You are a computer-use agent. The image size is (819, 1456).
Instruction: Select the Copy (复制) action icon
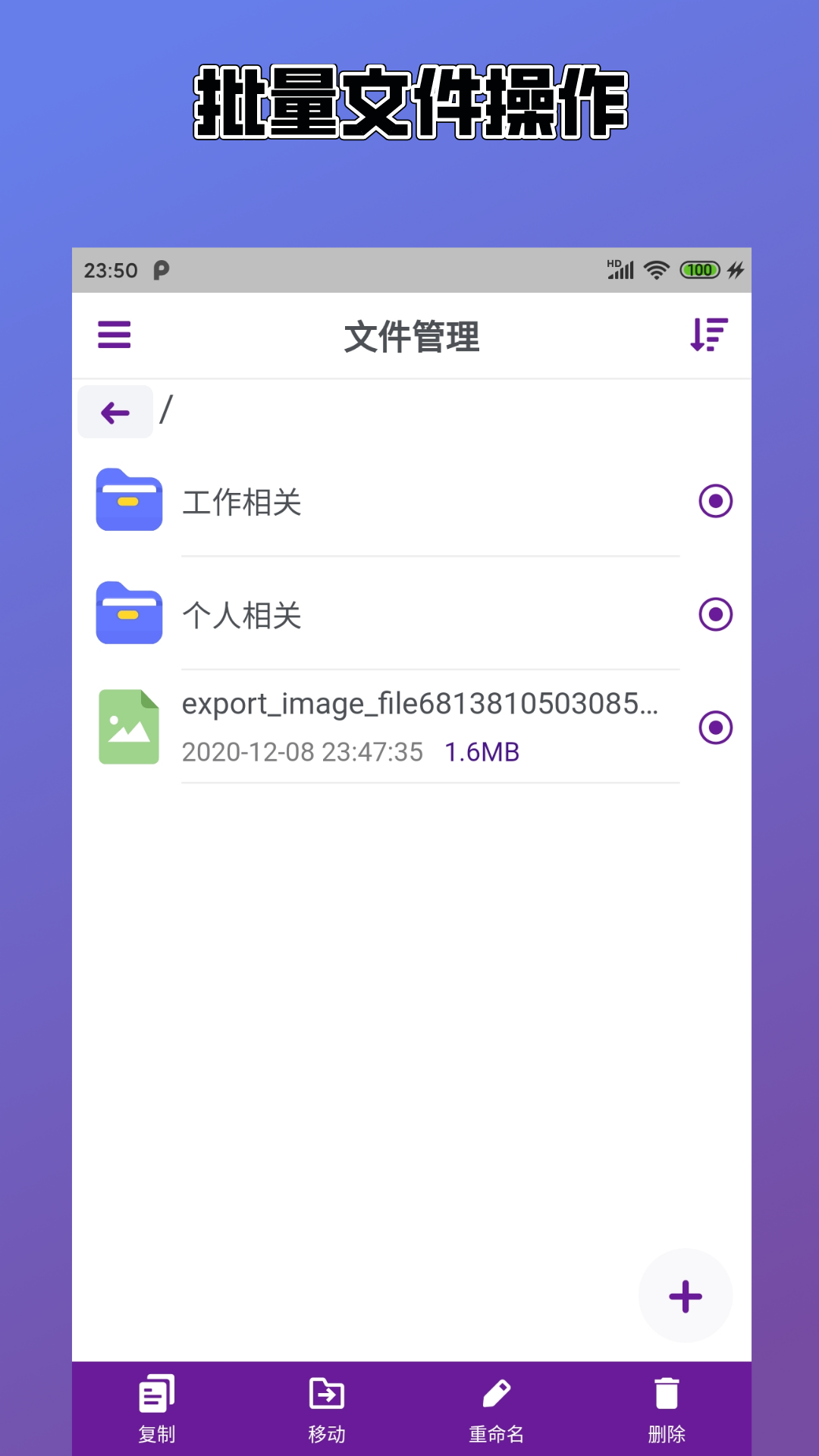[156, 1392]
